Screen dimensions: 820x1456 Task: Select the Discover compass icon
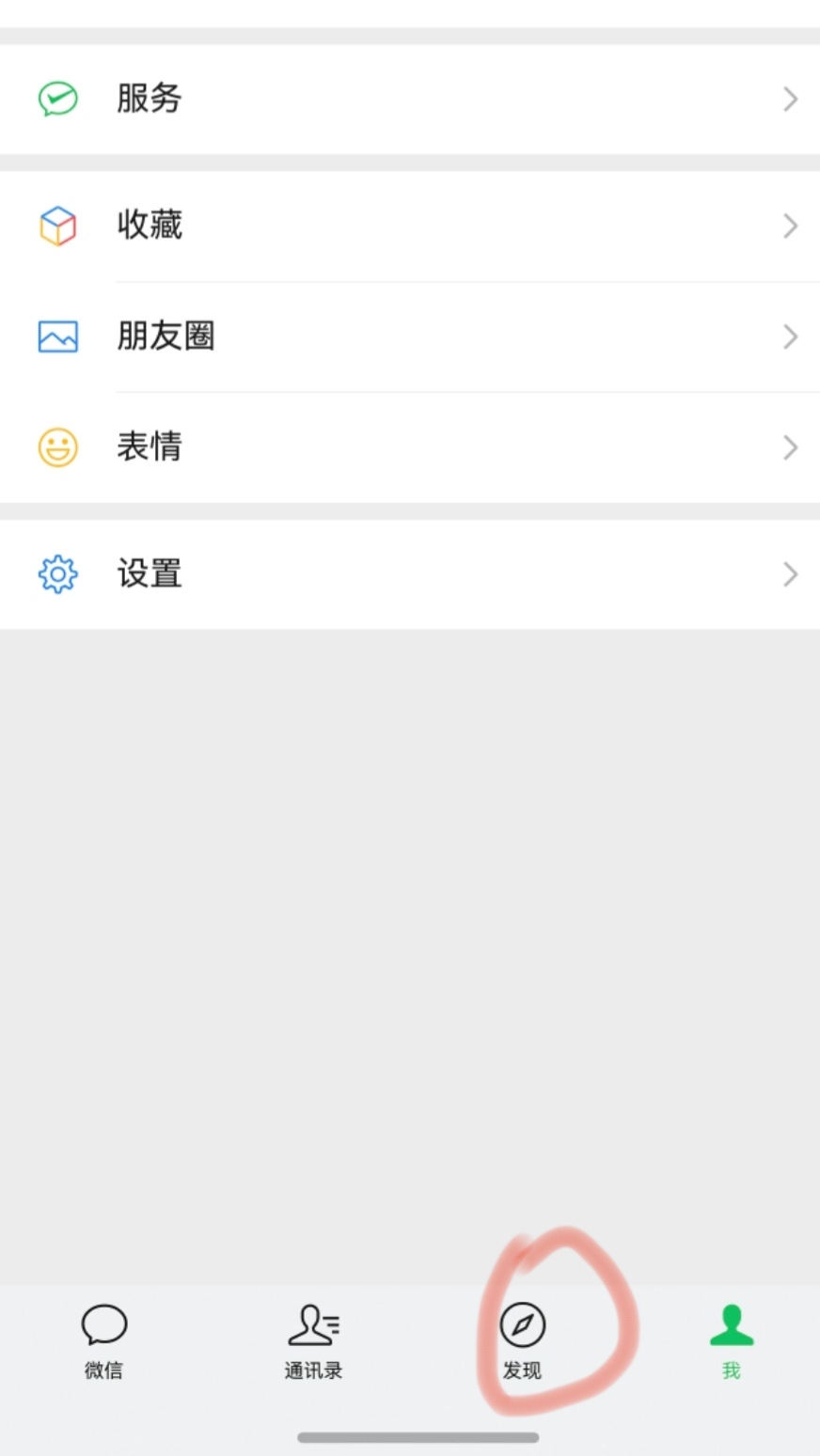pos(523,1325)
